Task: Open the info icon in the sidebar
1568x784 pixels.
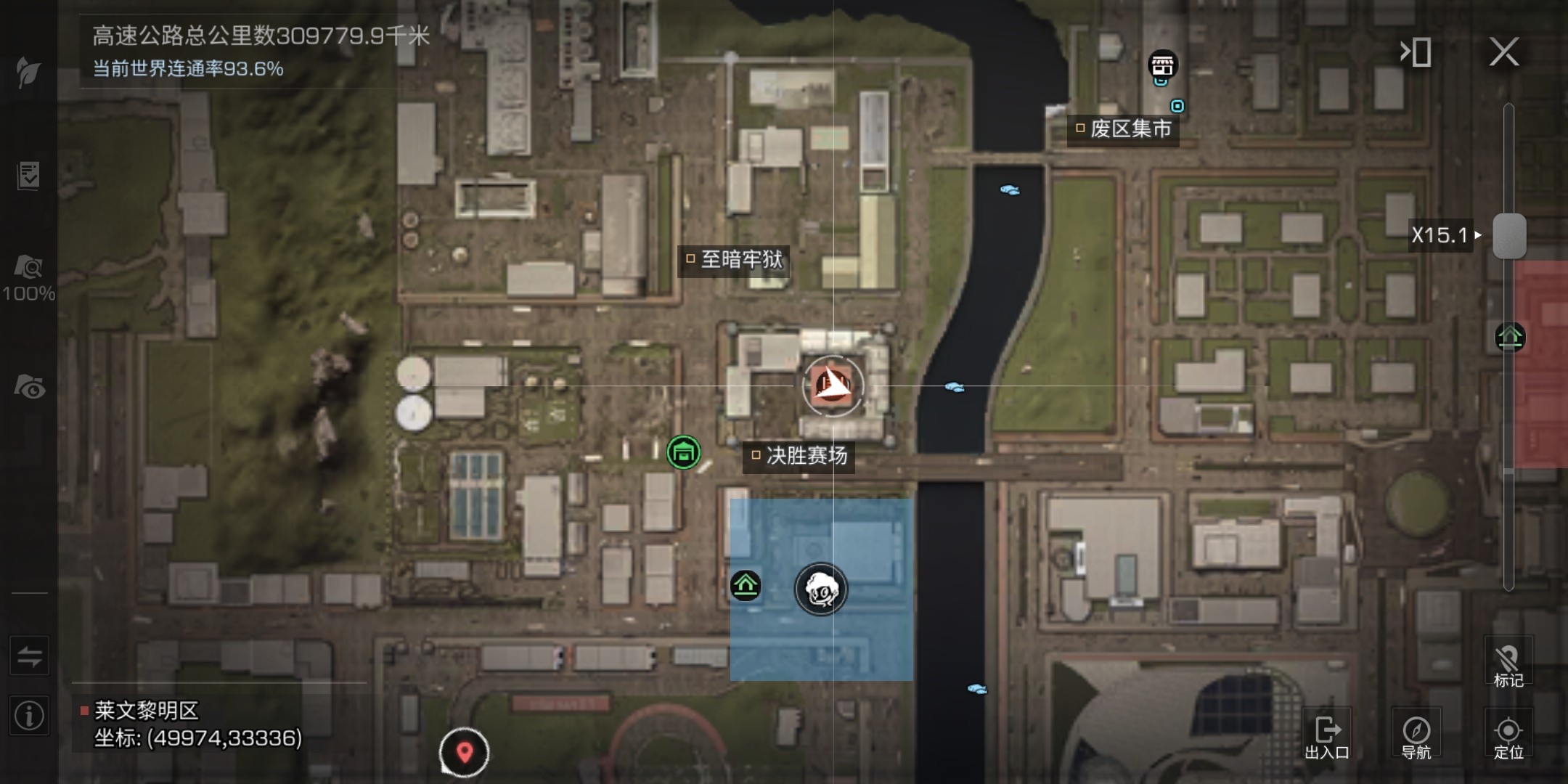Action: click(x=29, y=716)
